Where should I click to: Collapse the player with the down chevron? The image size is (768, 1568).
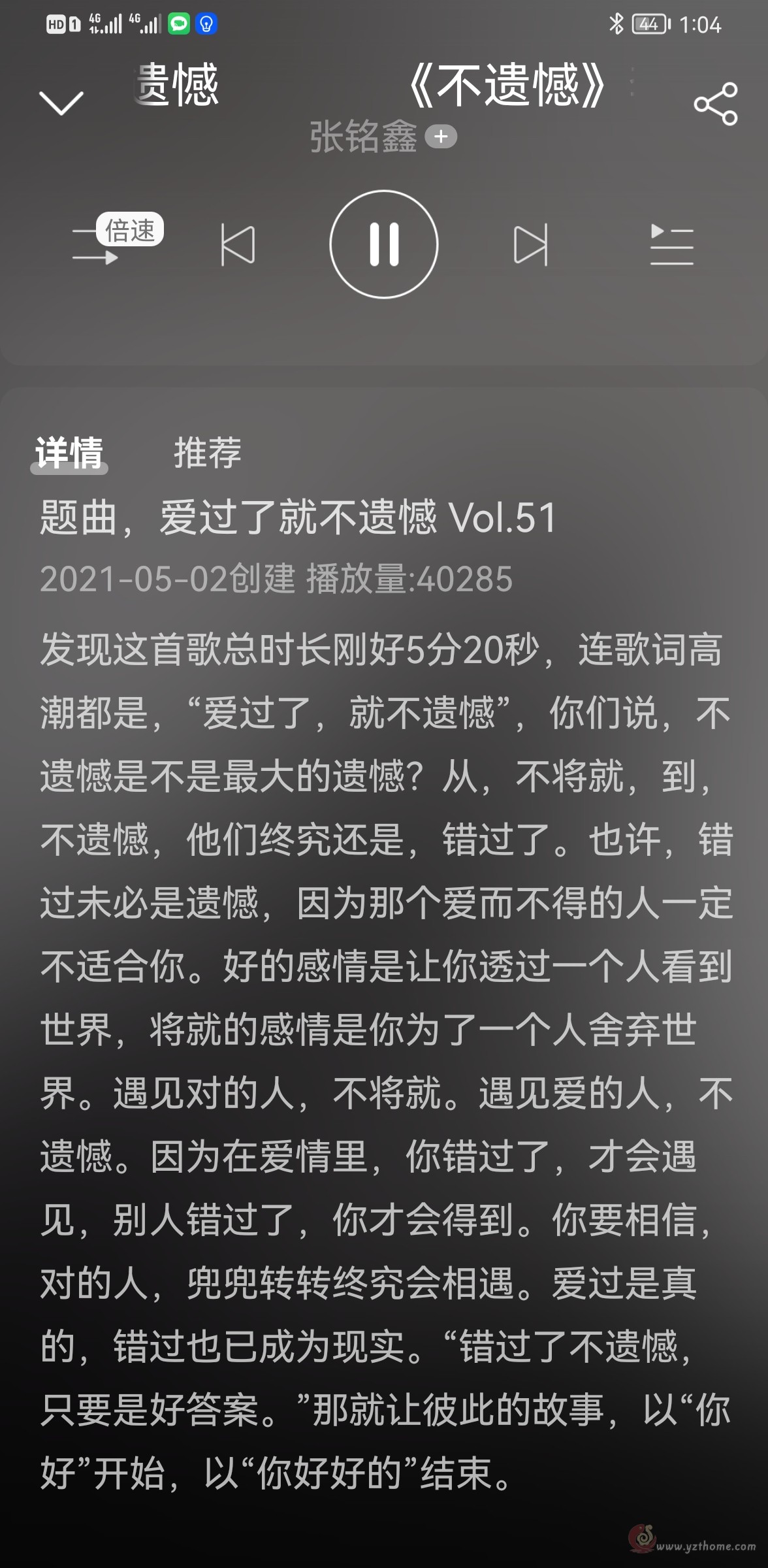pyautogui.click(x=61, y=103)
